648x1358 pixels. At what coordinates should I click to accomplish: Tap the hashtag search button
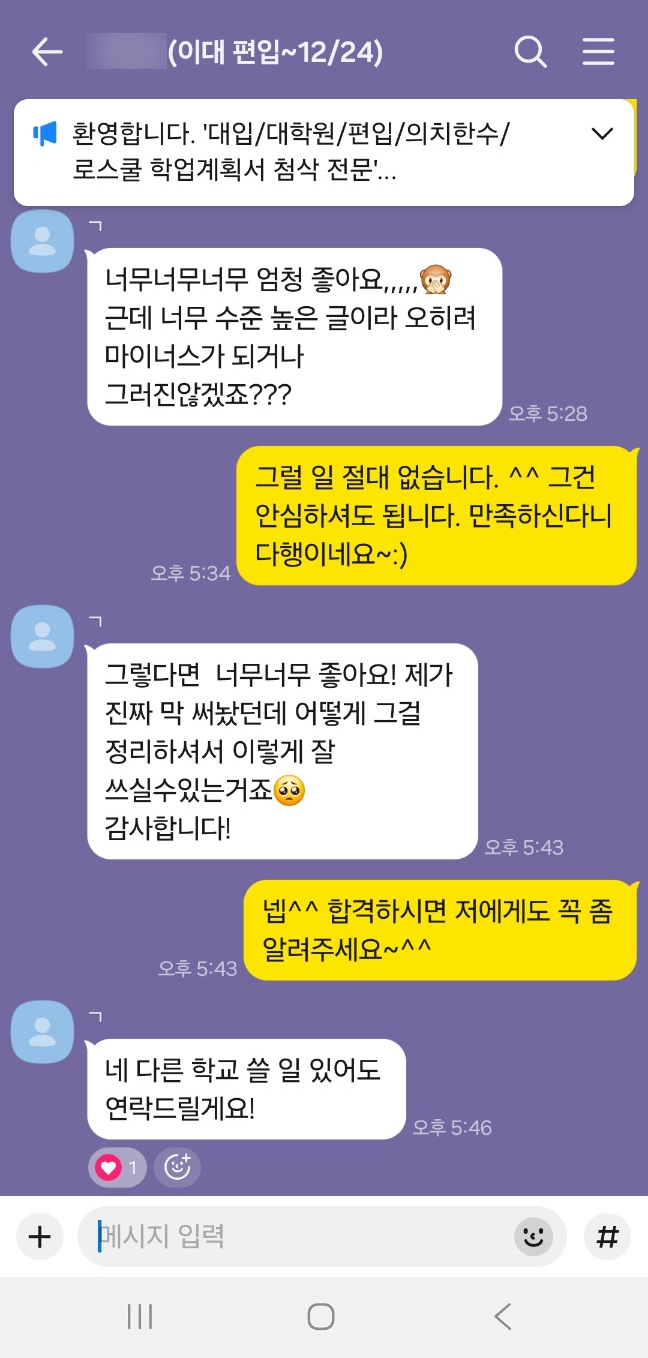tap(607, 1237)
